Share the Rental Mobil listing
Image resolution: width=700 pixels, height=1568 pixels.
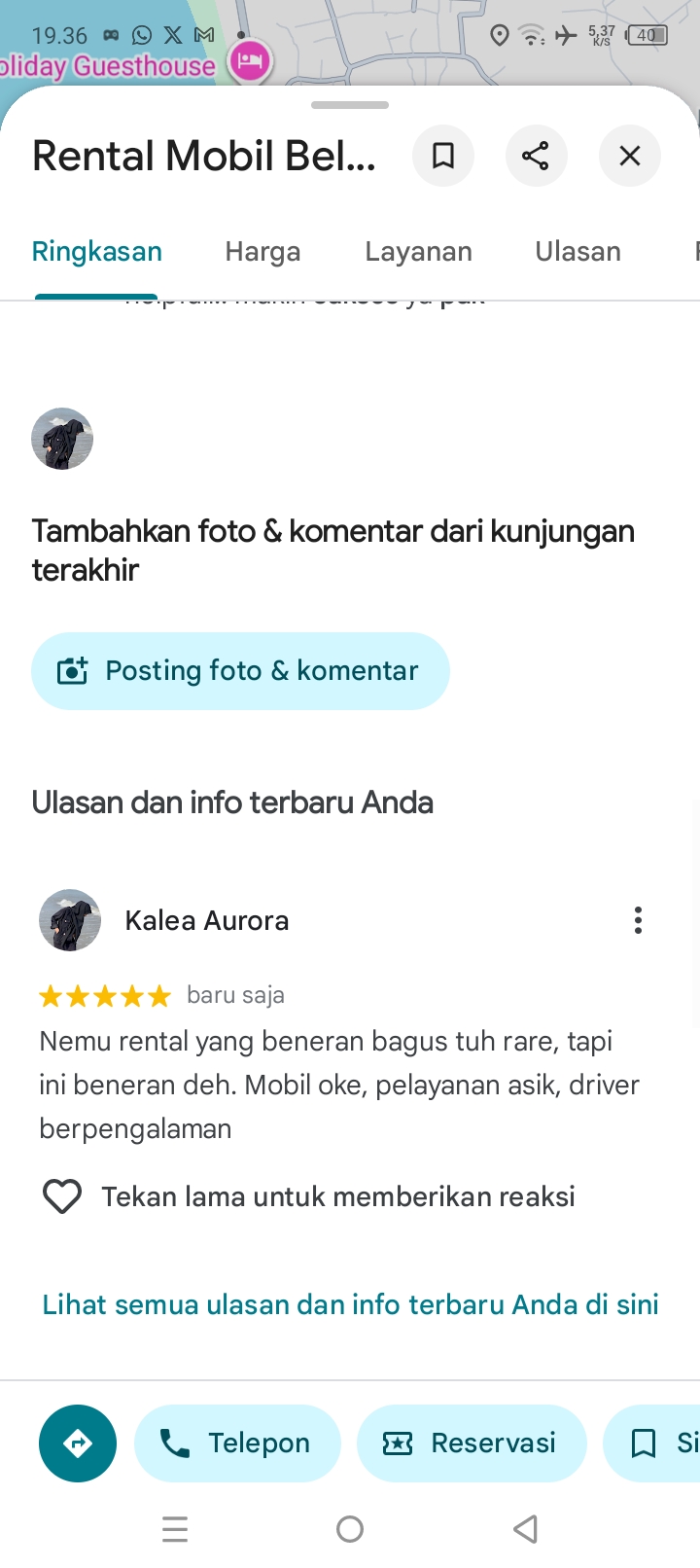[x=536, y=156]
